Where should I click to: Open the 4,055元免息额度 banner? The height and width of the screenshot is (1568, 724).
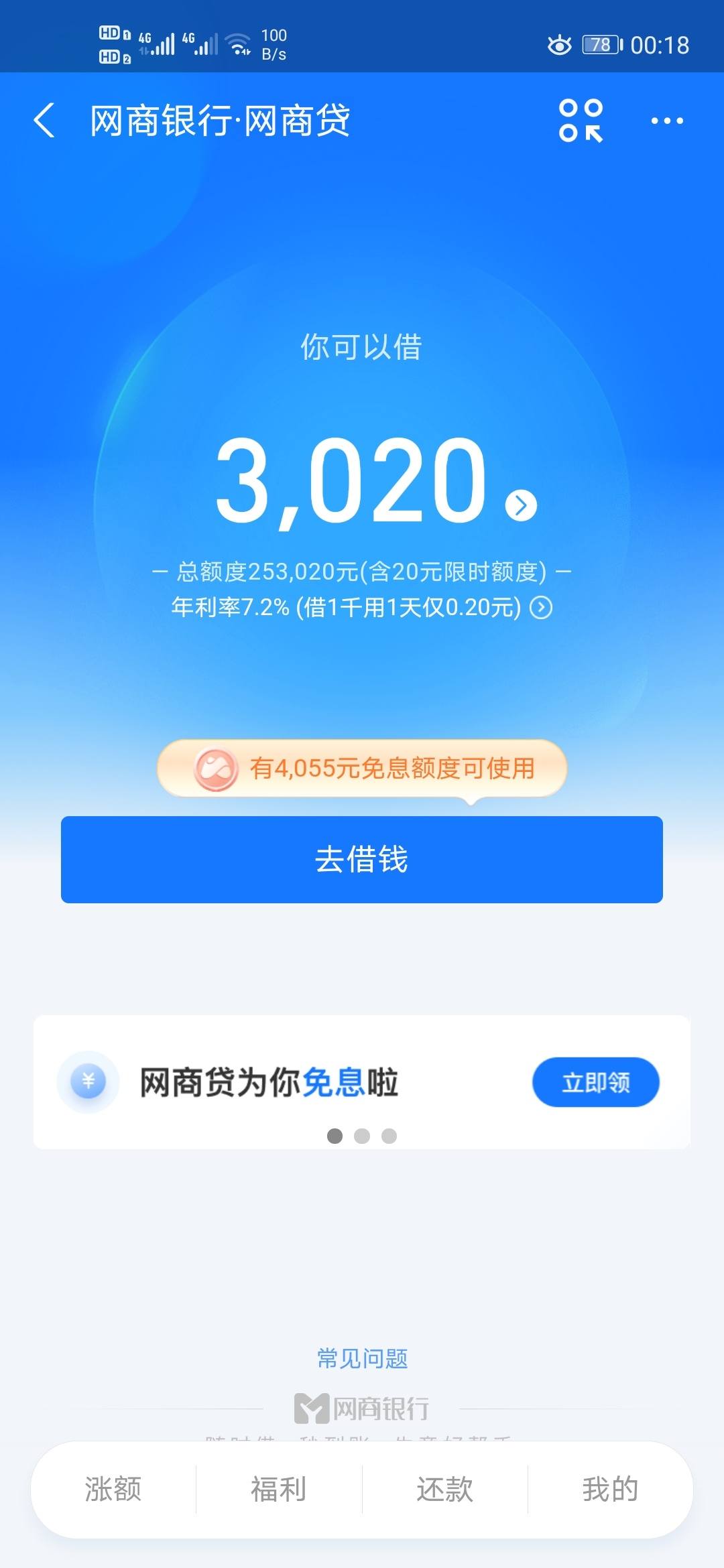(362, 769)
